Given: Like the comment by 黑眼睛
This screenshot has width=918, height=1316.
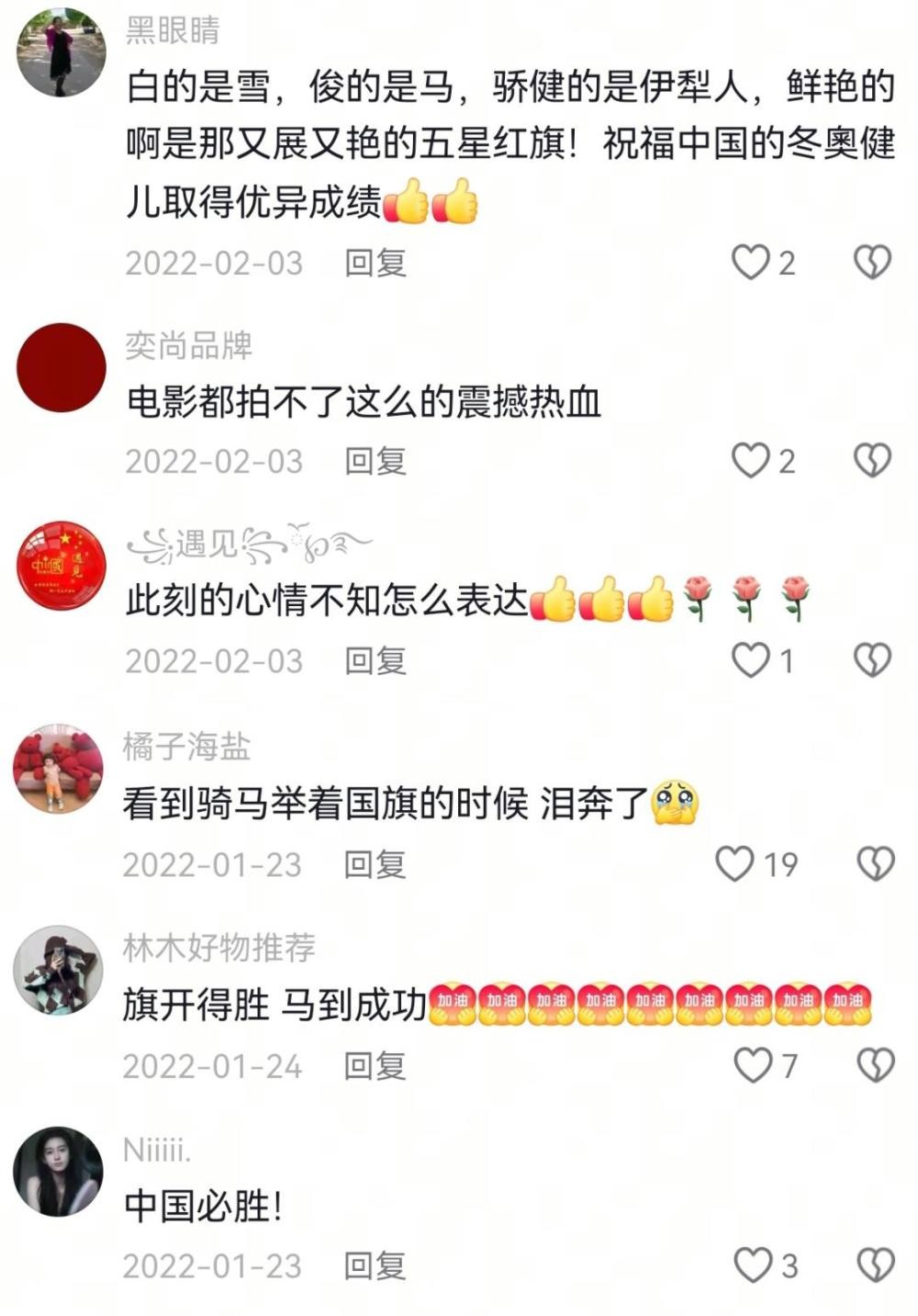Looking at the screenshot, I should pyautogui.click(x=750, y=263).
